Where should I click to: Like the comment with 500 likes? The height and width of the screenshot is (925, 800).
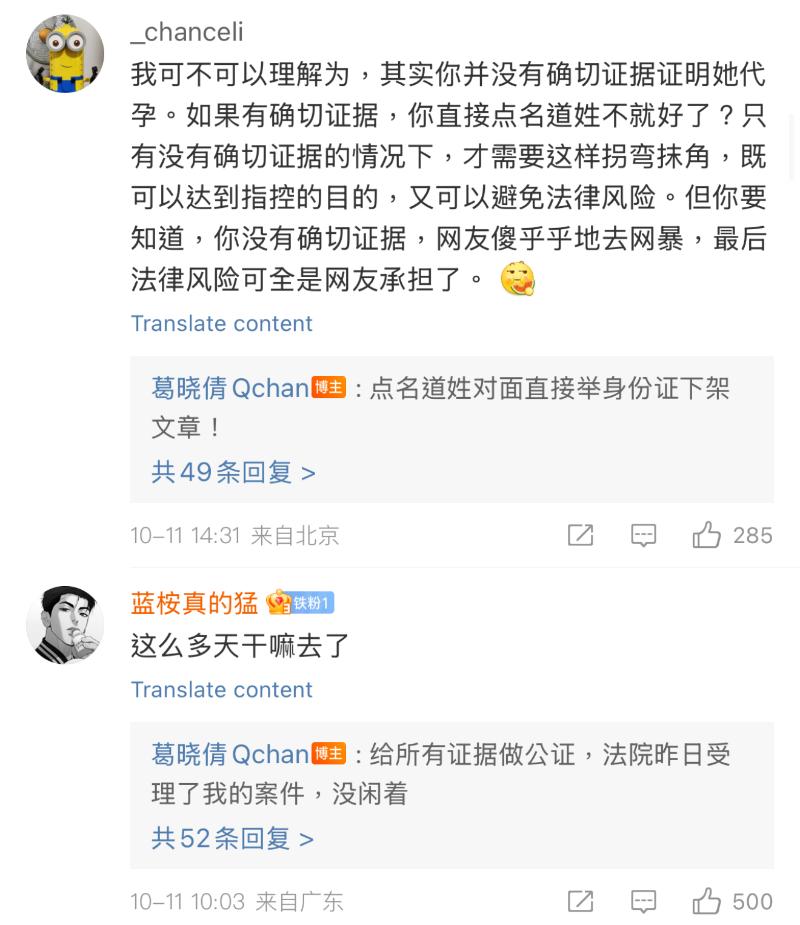point(708,901)
